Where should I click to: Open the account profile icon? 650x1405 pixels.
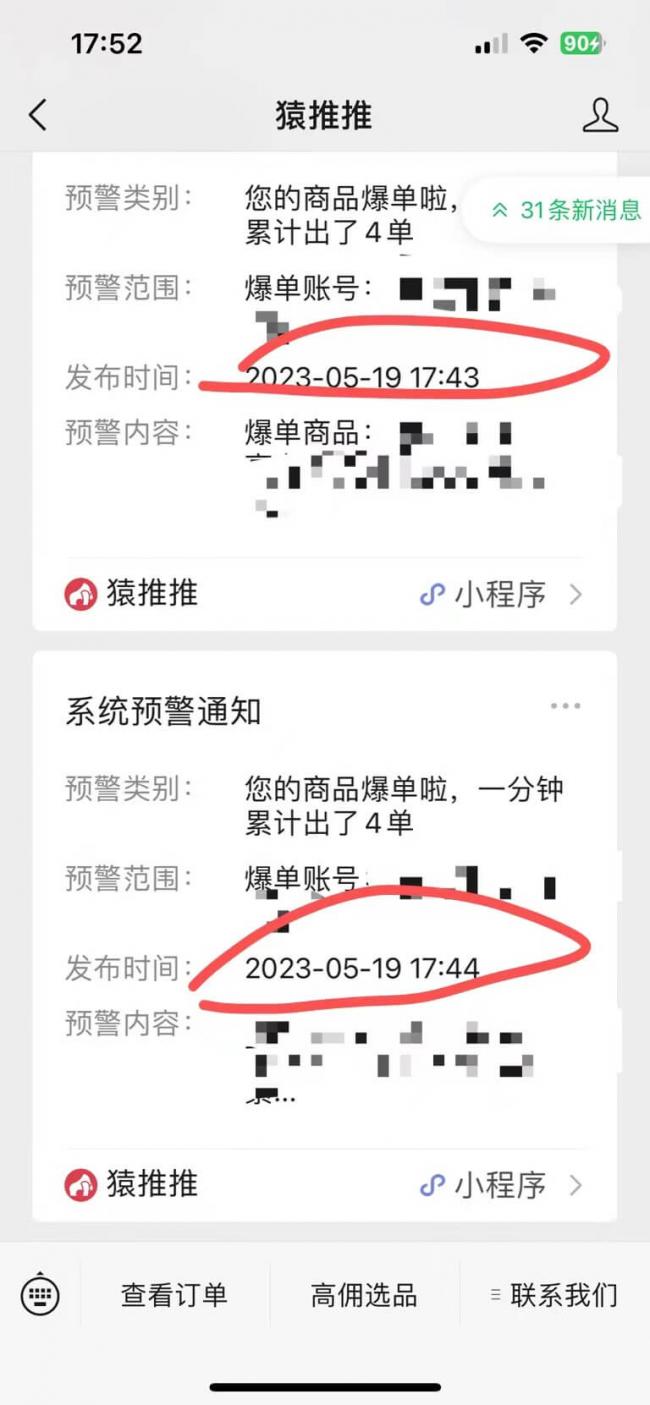pos(600,115)
